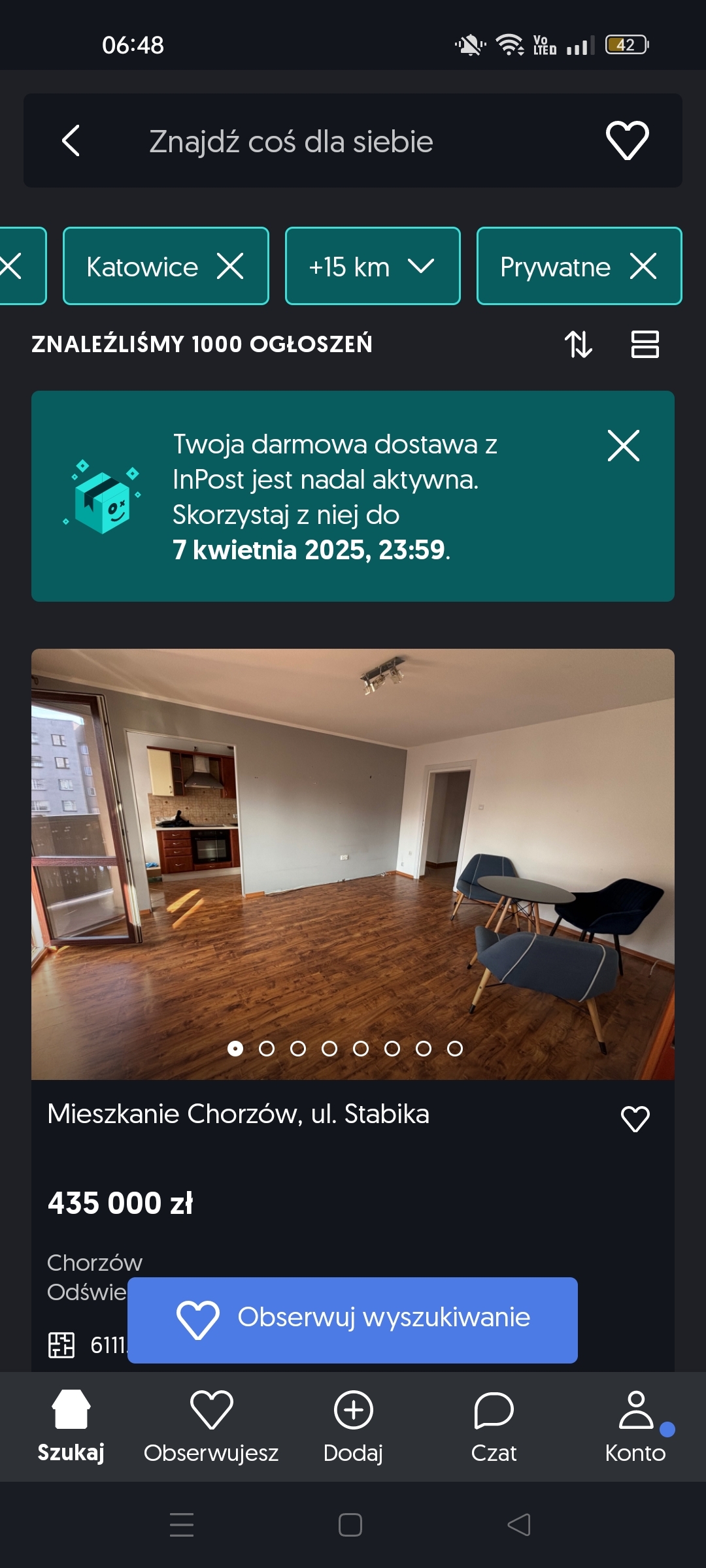This screenshot has height=1568, width=706.
Task: Open favorites heart in search bar
Action: 627,140
